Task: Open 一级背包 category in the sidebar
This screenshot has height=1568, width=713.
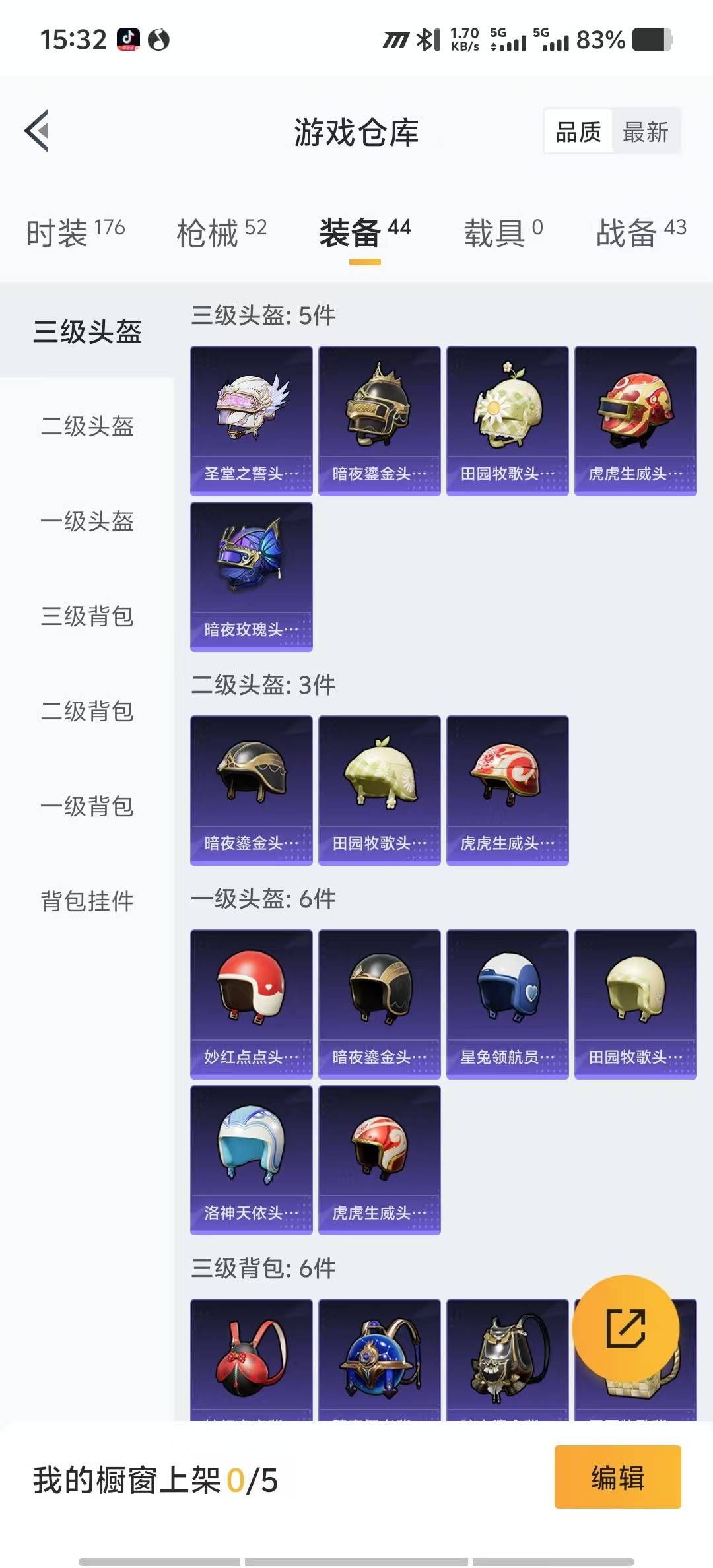Action: click(87, 806)
